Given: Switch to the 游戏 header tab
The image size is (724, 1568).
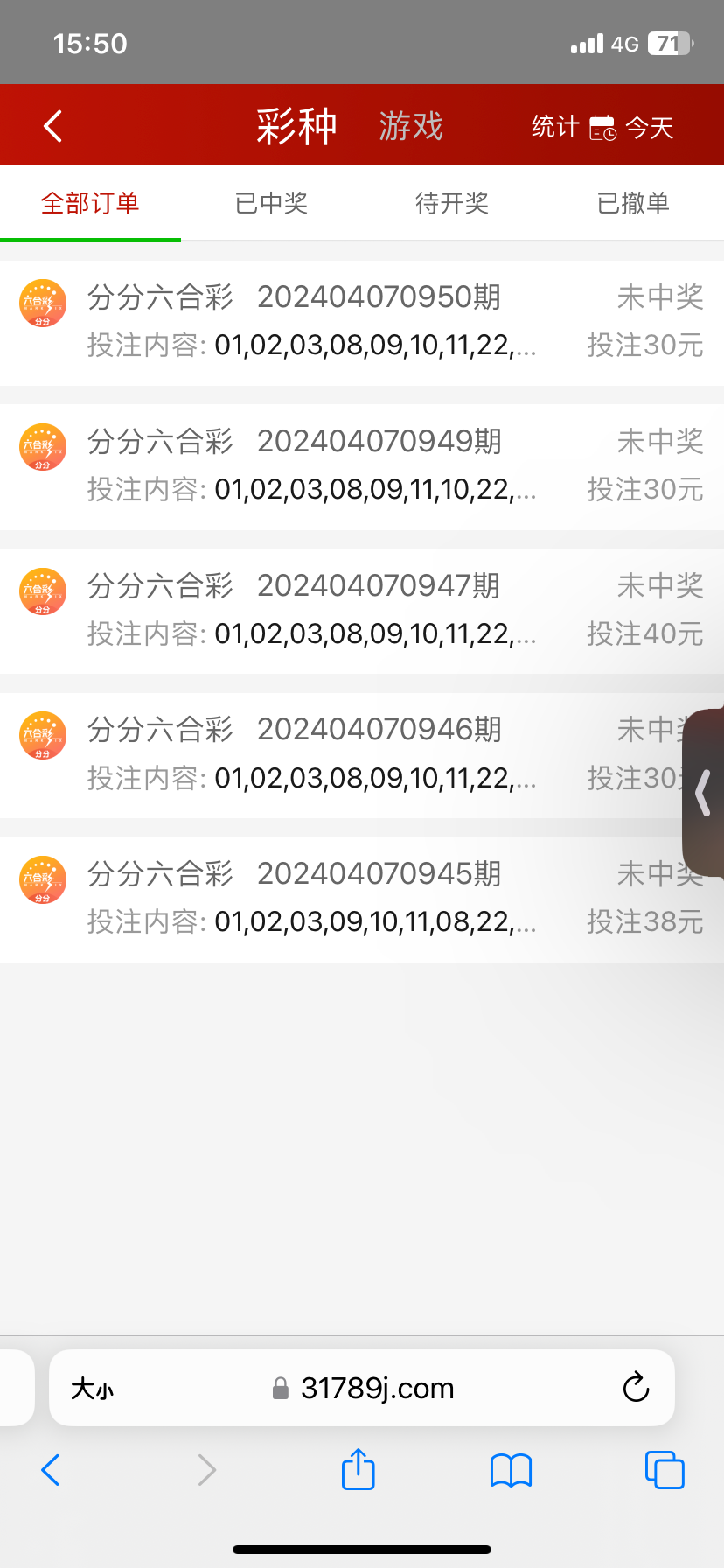Looking at the screenshot, I should (x=411, y=126).
